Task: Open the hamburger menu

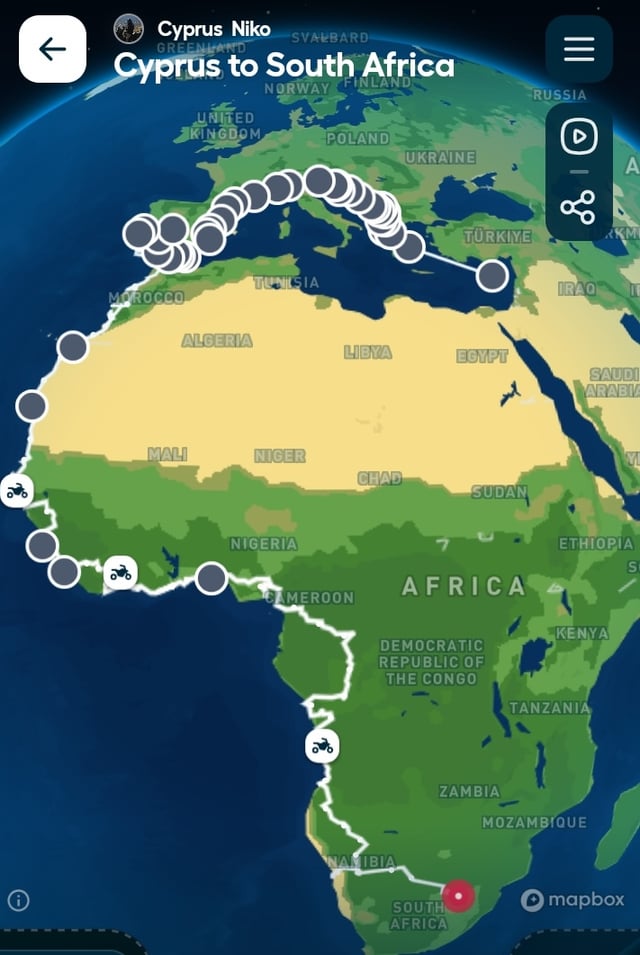Action: 579,49
